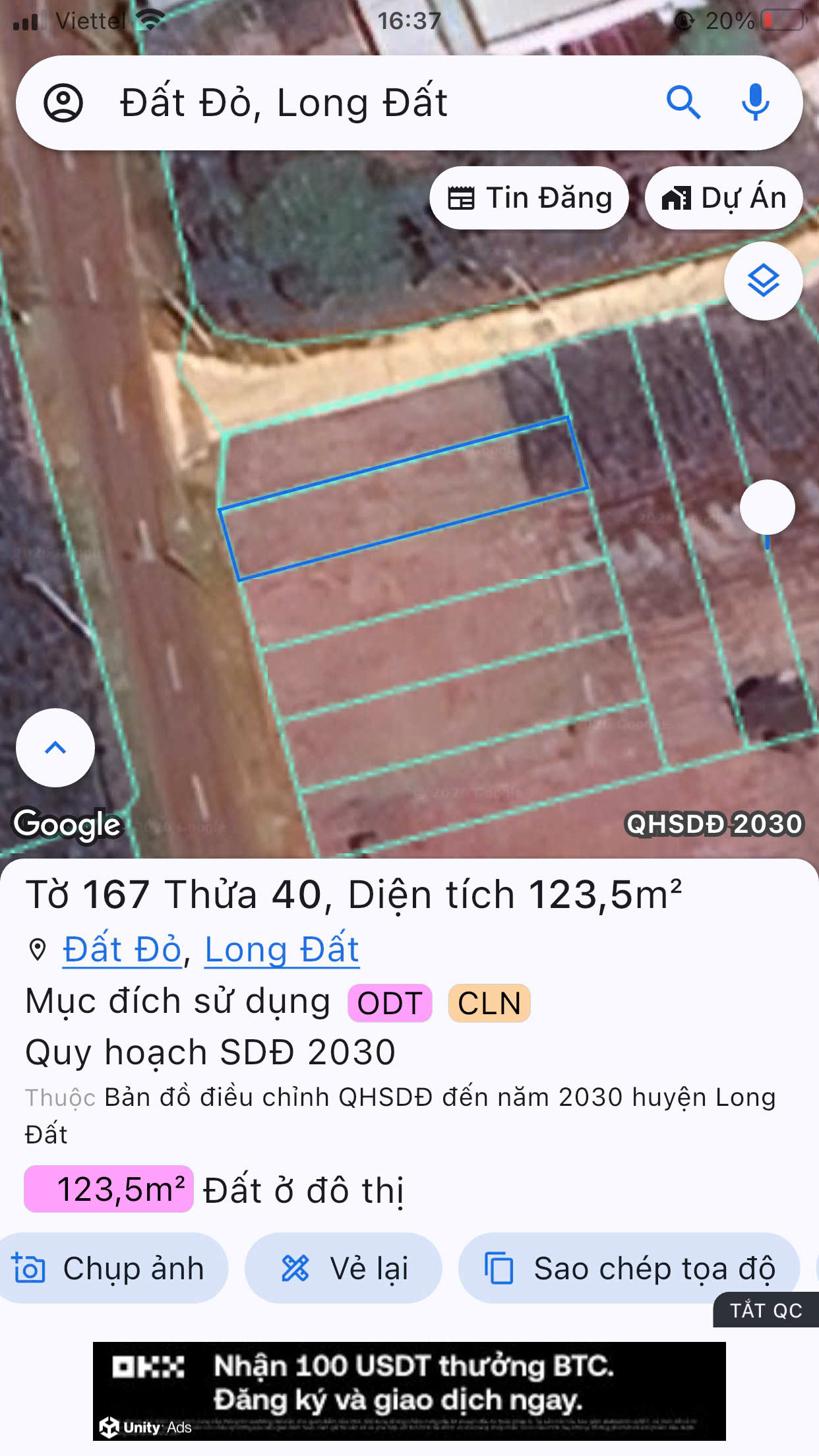Open the profile account icon
Image resolution: width=819 pixels, height=1456 pixels.
(x=63, y=103)
